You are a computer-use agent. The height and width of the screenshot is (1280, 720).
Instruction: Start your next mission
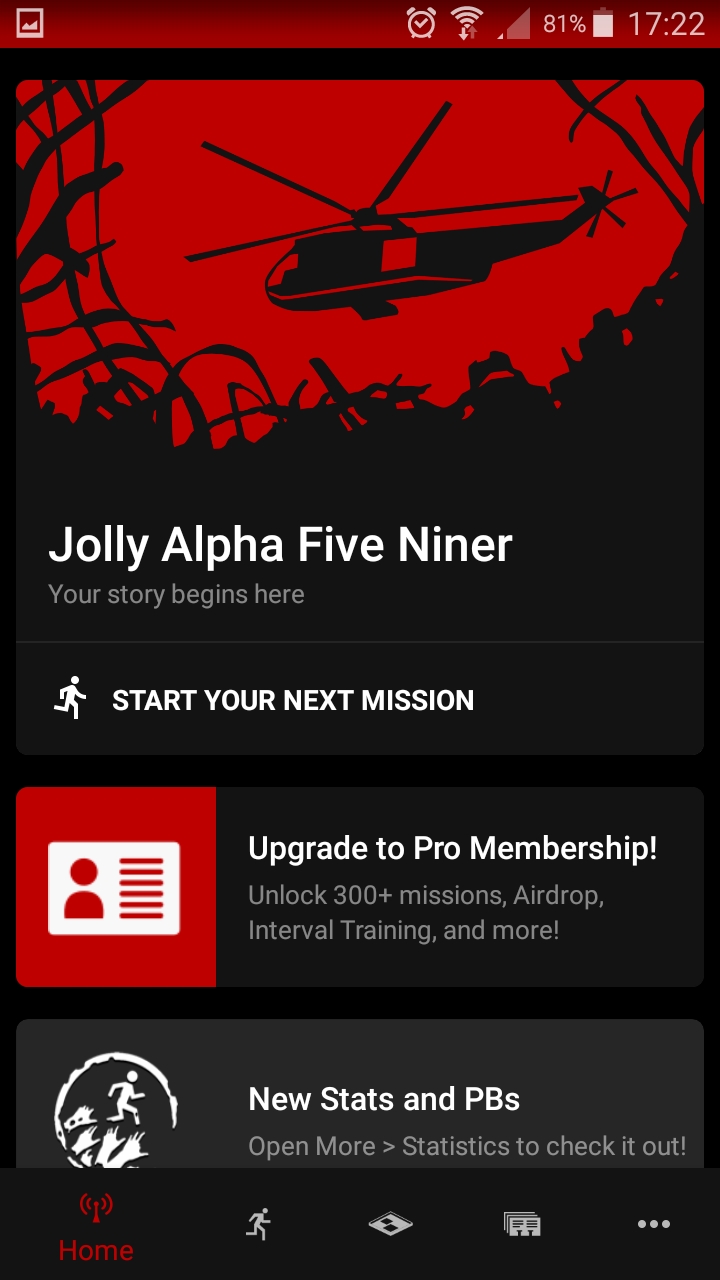click(292, 699)
